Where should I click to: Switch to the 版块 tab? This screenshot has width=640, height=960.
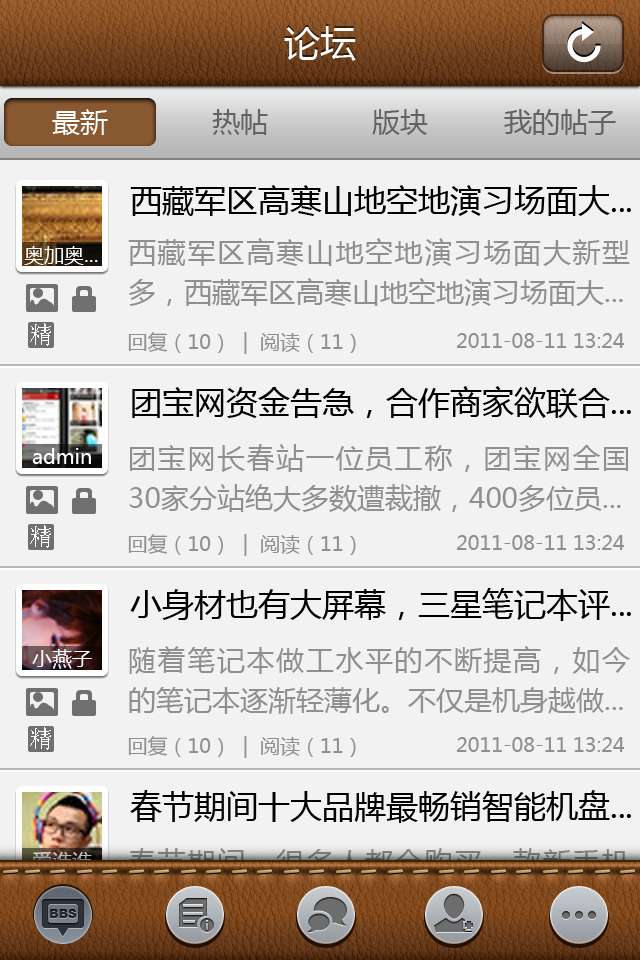coord(399,122)
